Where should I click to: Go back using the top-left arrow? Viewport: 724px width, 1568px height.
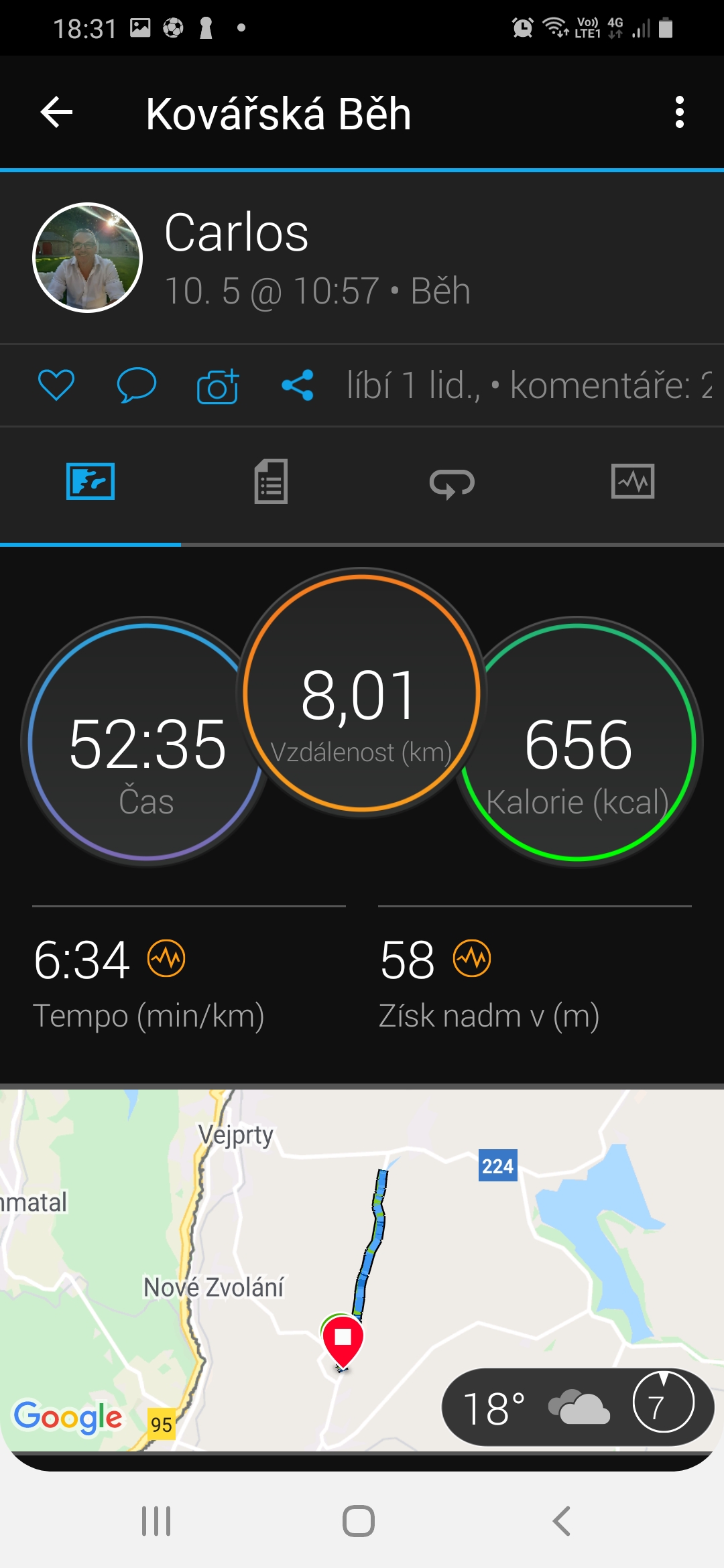pyautogui.click(x=56, y=112)
